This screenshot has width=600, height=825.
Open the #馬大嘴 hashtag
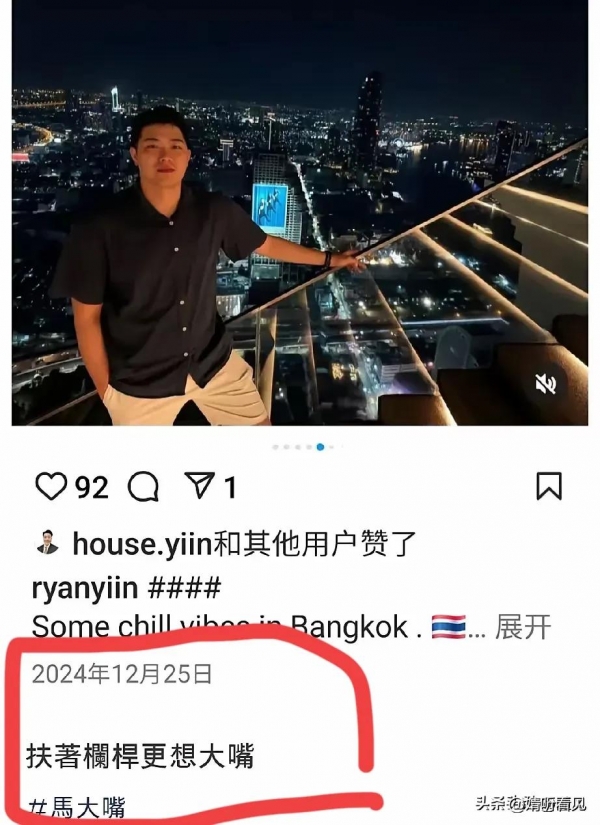tap(78, 808)
